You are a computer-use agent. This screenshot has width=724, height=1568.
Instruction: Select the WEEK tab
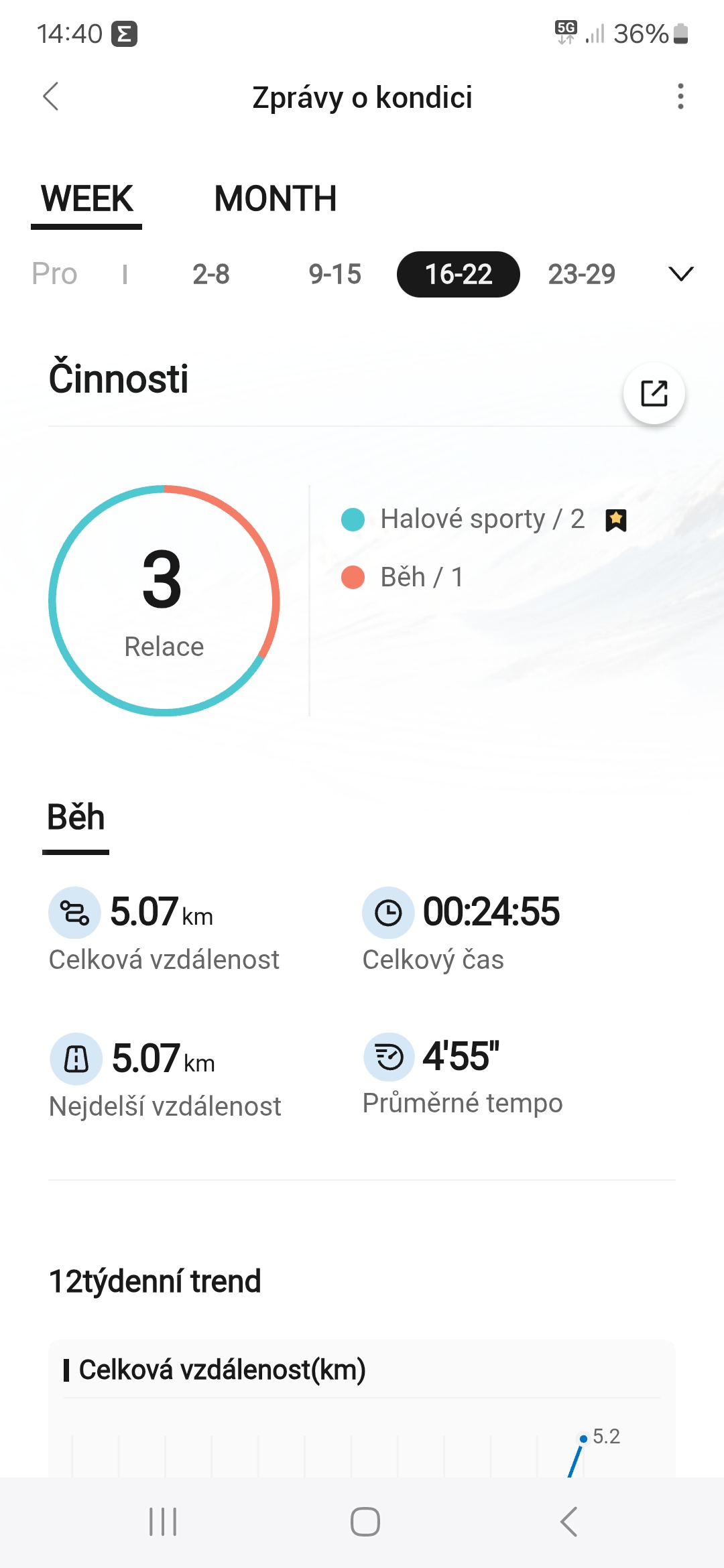(87, 199)
